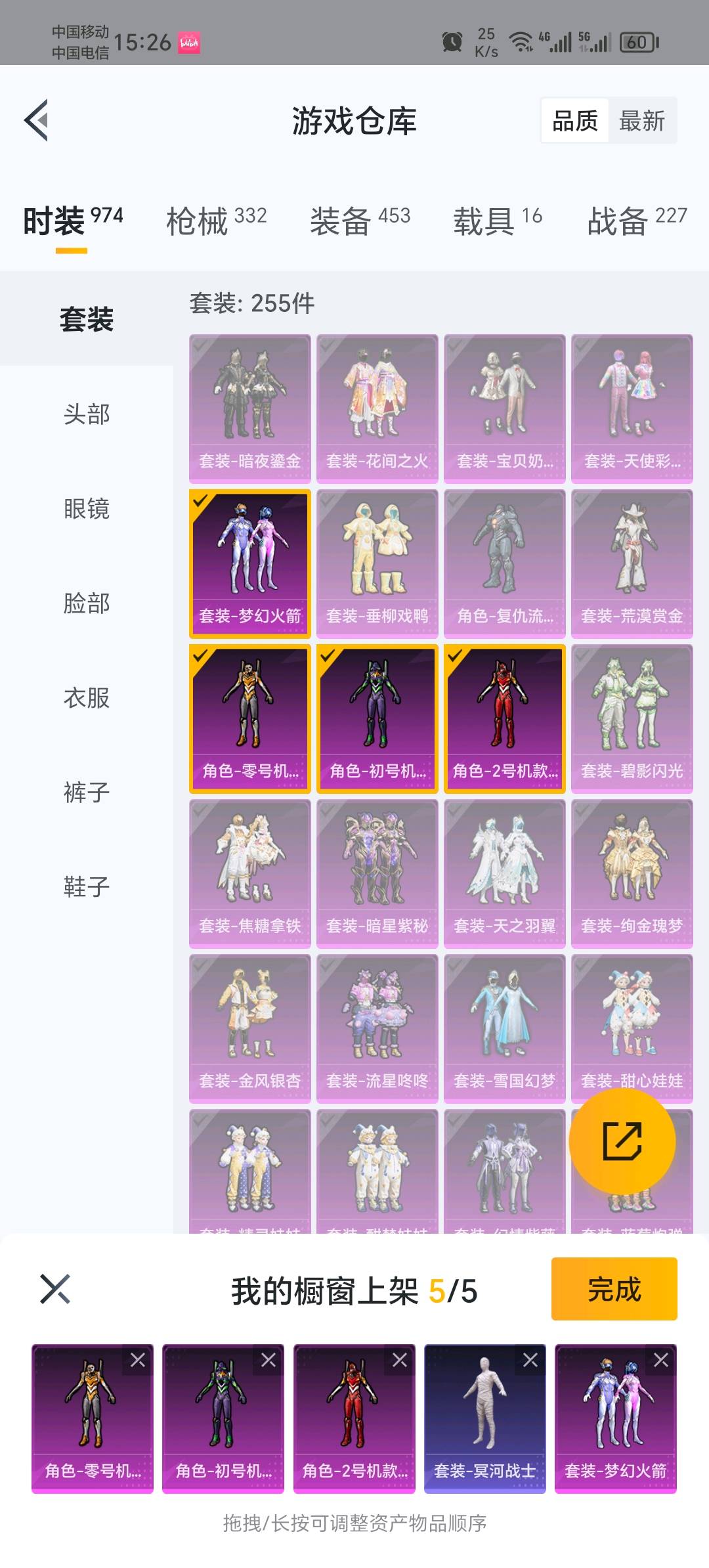Tap the yellow floating share button

coord(622,1141)
